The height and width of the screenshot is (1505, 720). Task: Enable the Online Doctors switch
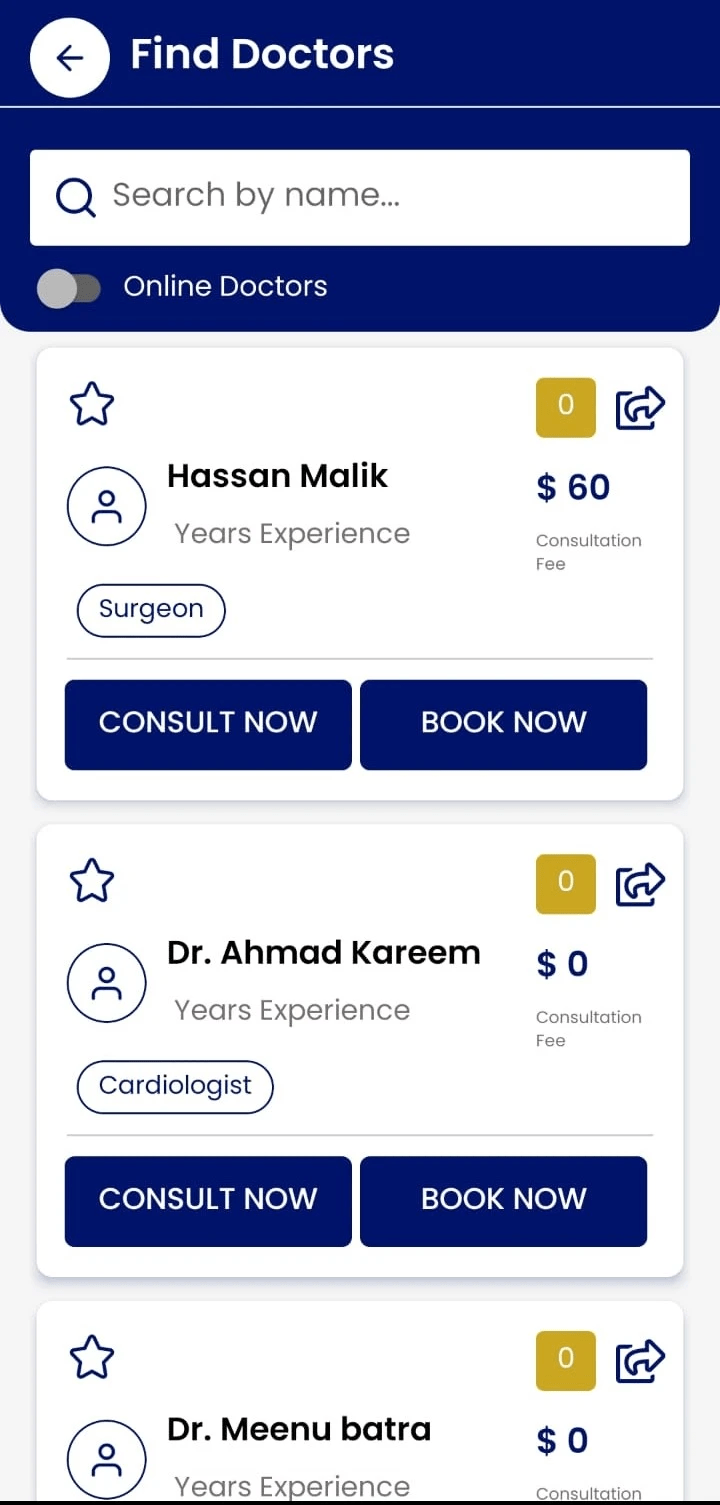69,288
